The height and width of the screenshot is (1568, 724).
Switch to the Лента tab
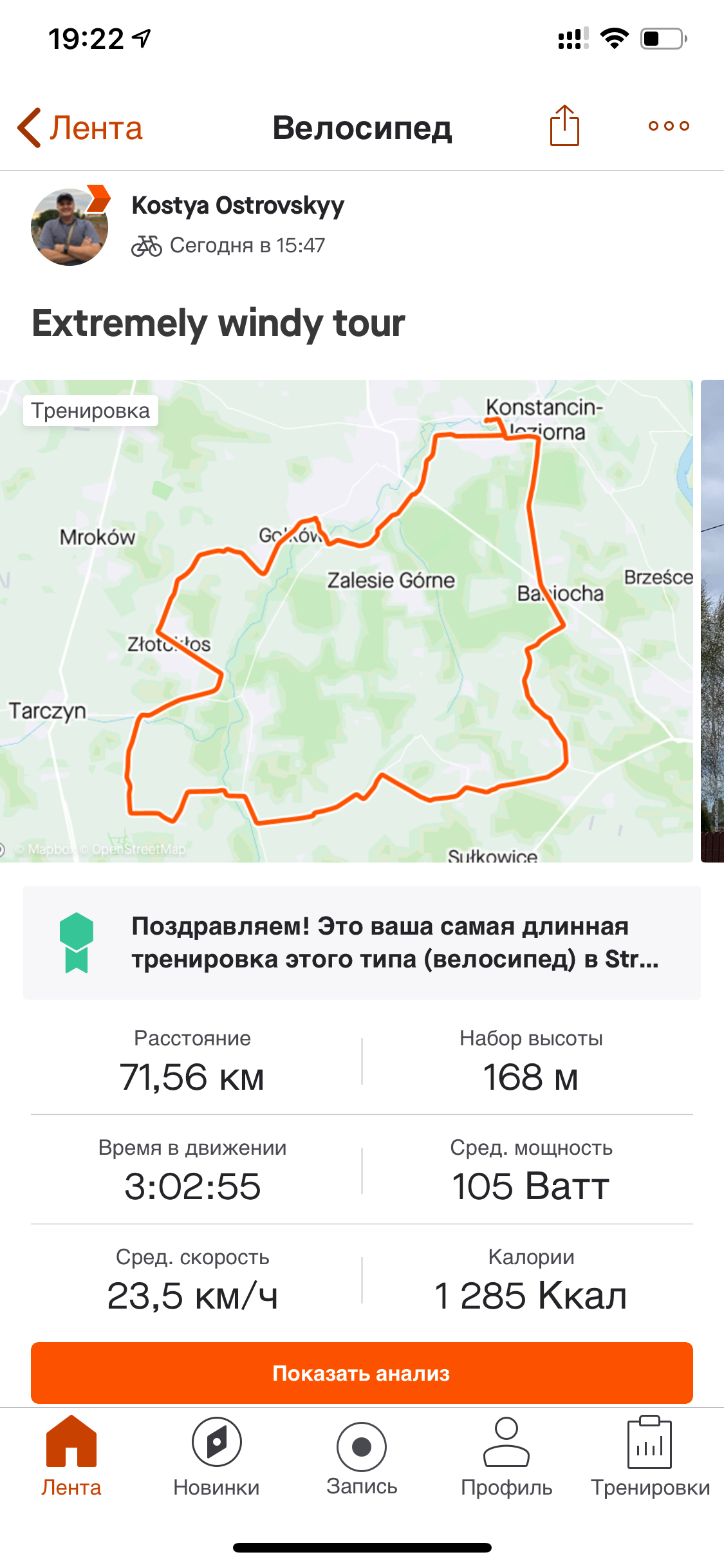(x=71, y=1457)
